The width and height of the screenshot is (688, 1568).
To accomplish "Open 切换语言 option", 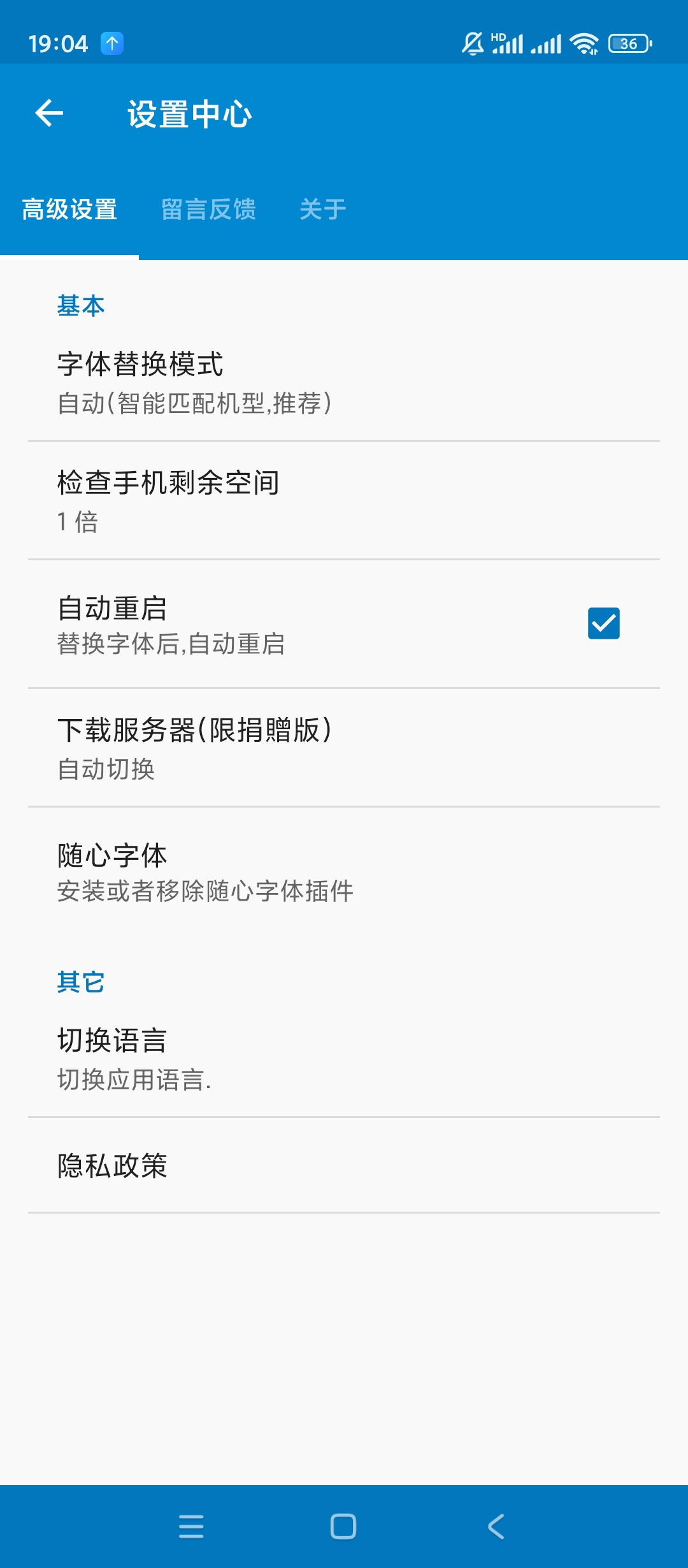I will coord(344,1058).
